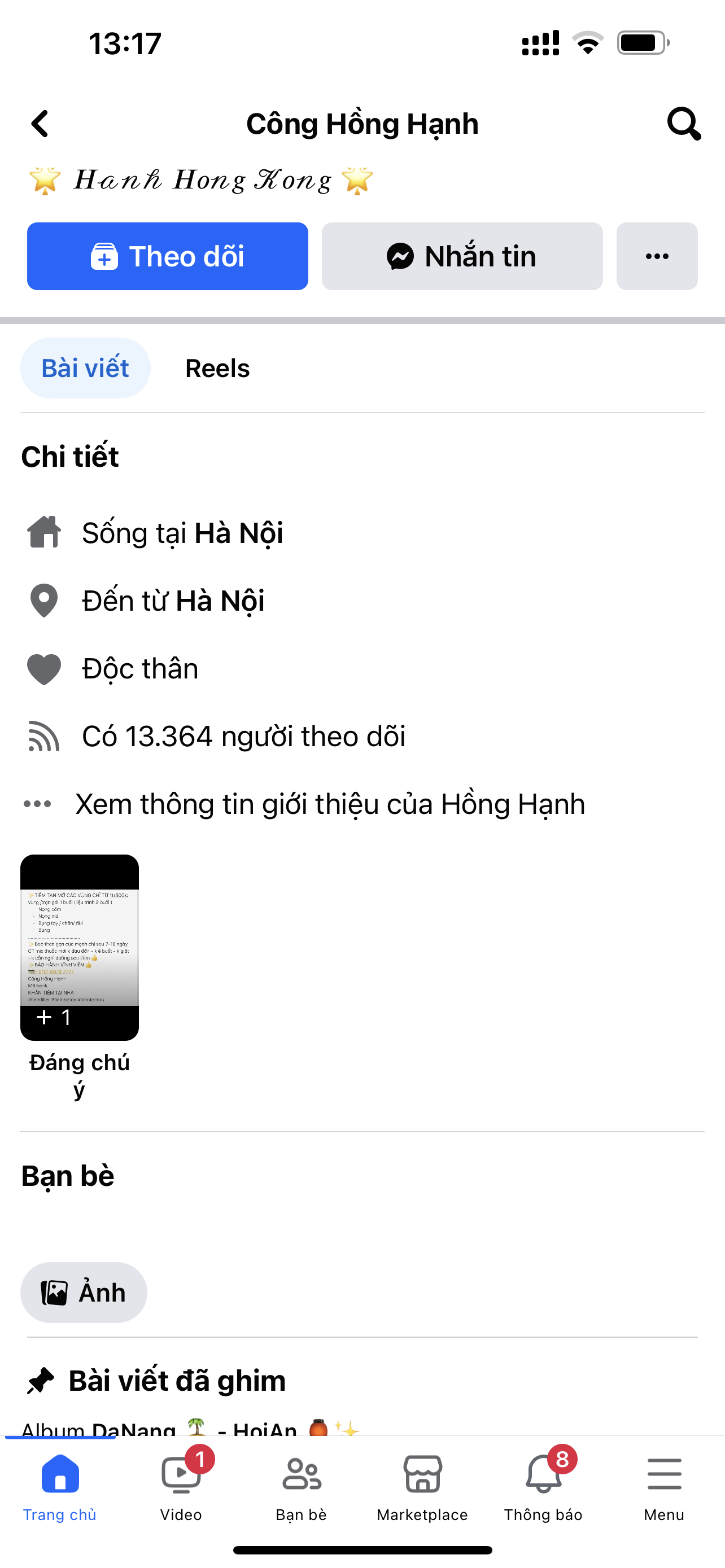This screenshot has height=1568, width=725.
Task: Select the Bài viết tab
Action: [85, 367]
